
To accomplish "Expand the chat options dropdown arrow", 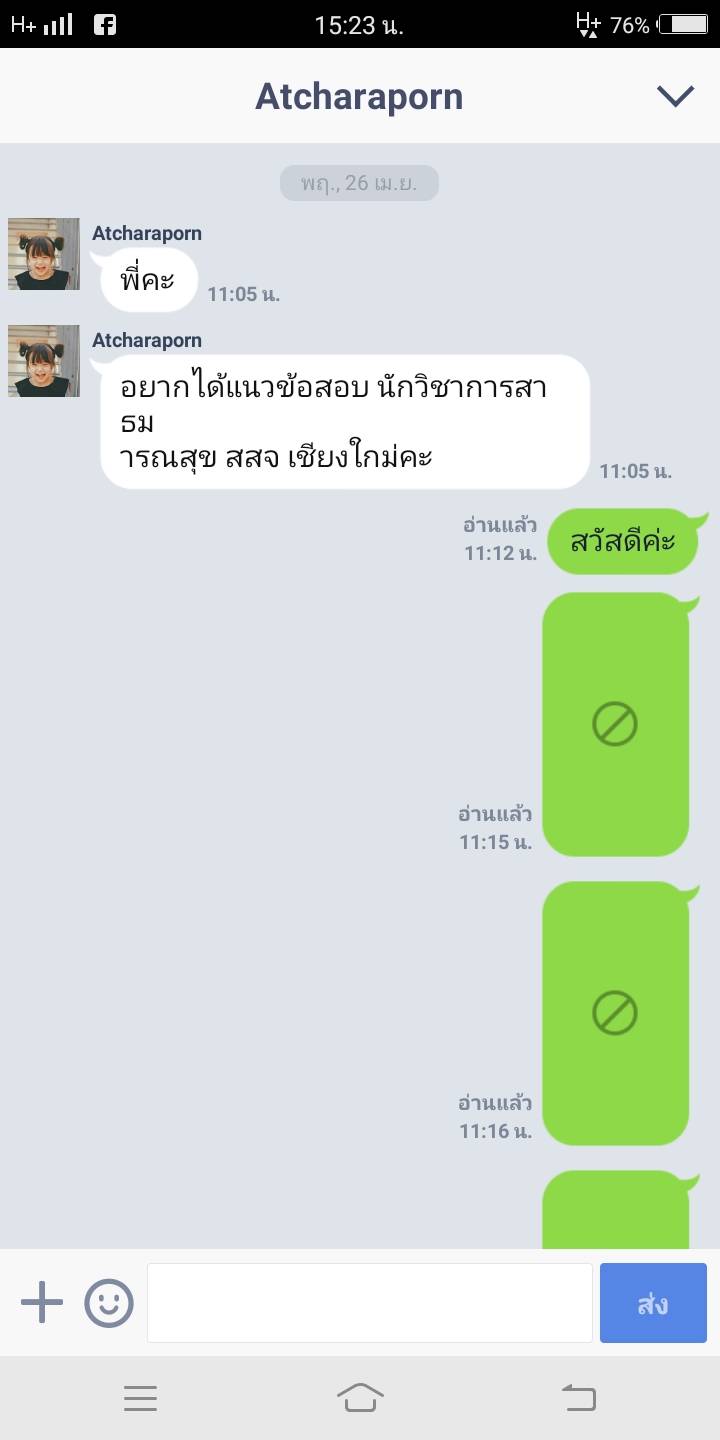I will click(675, 96).
